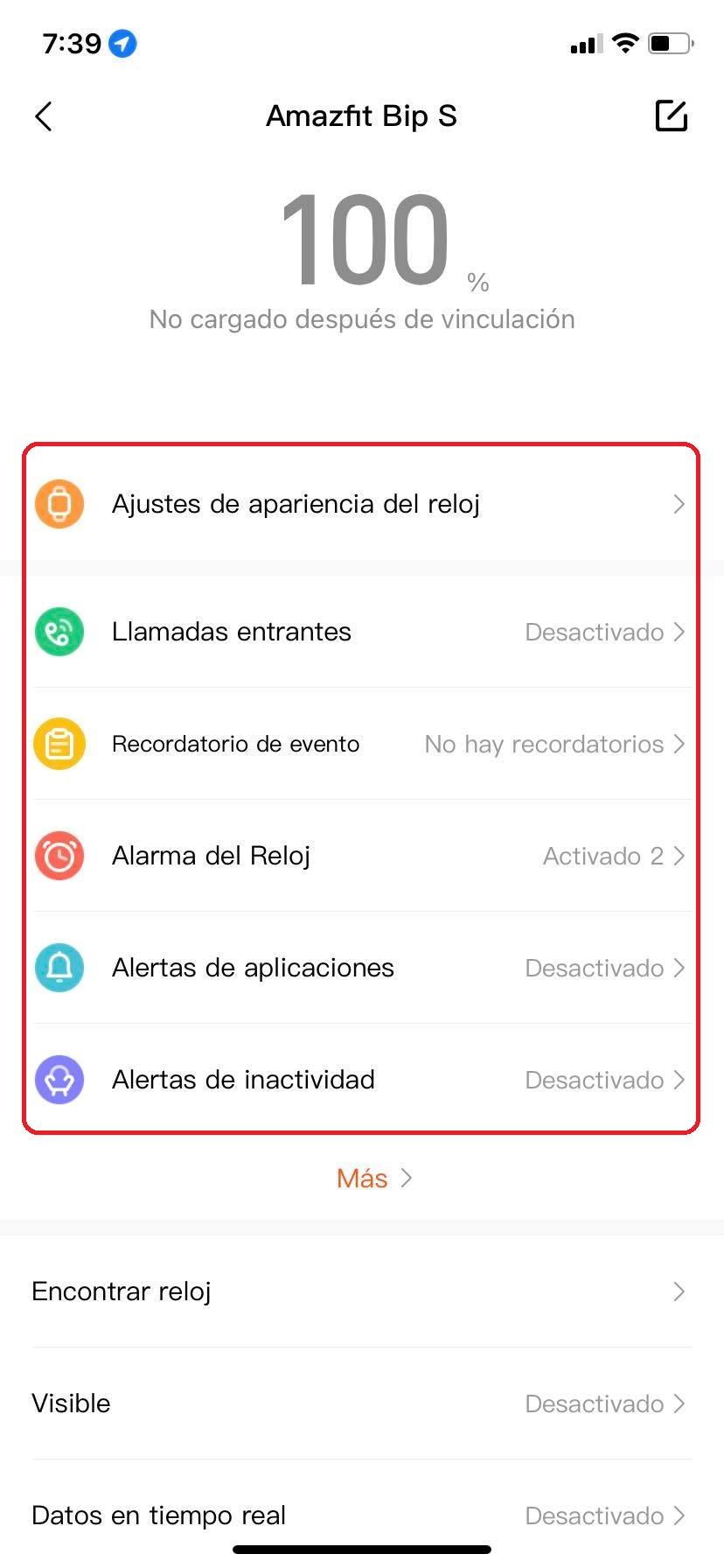Open Alertas de inactividad

click(x=360, y=1080)
